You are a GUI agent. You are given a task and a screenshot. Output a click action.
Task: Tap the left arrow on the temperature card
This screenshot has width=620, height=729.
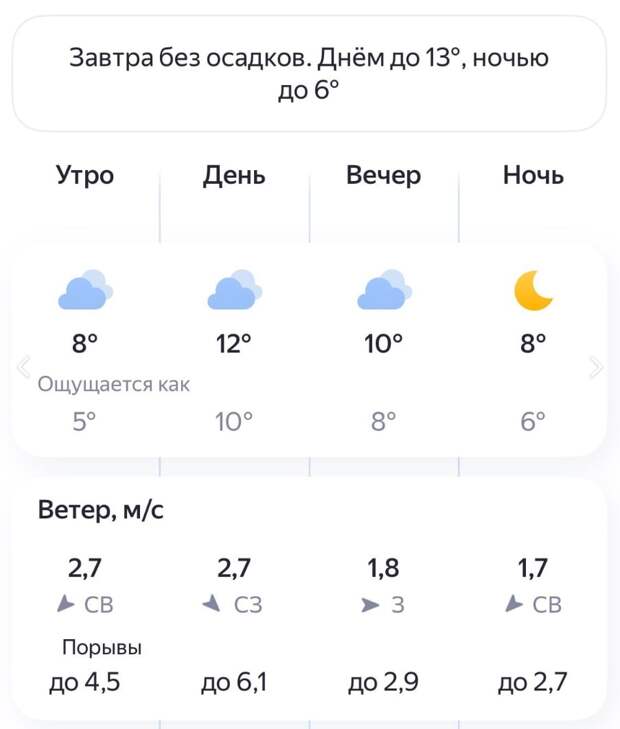(23, 367)
